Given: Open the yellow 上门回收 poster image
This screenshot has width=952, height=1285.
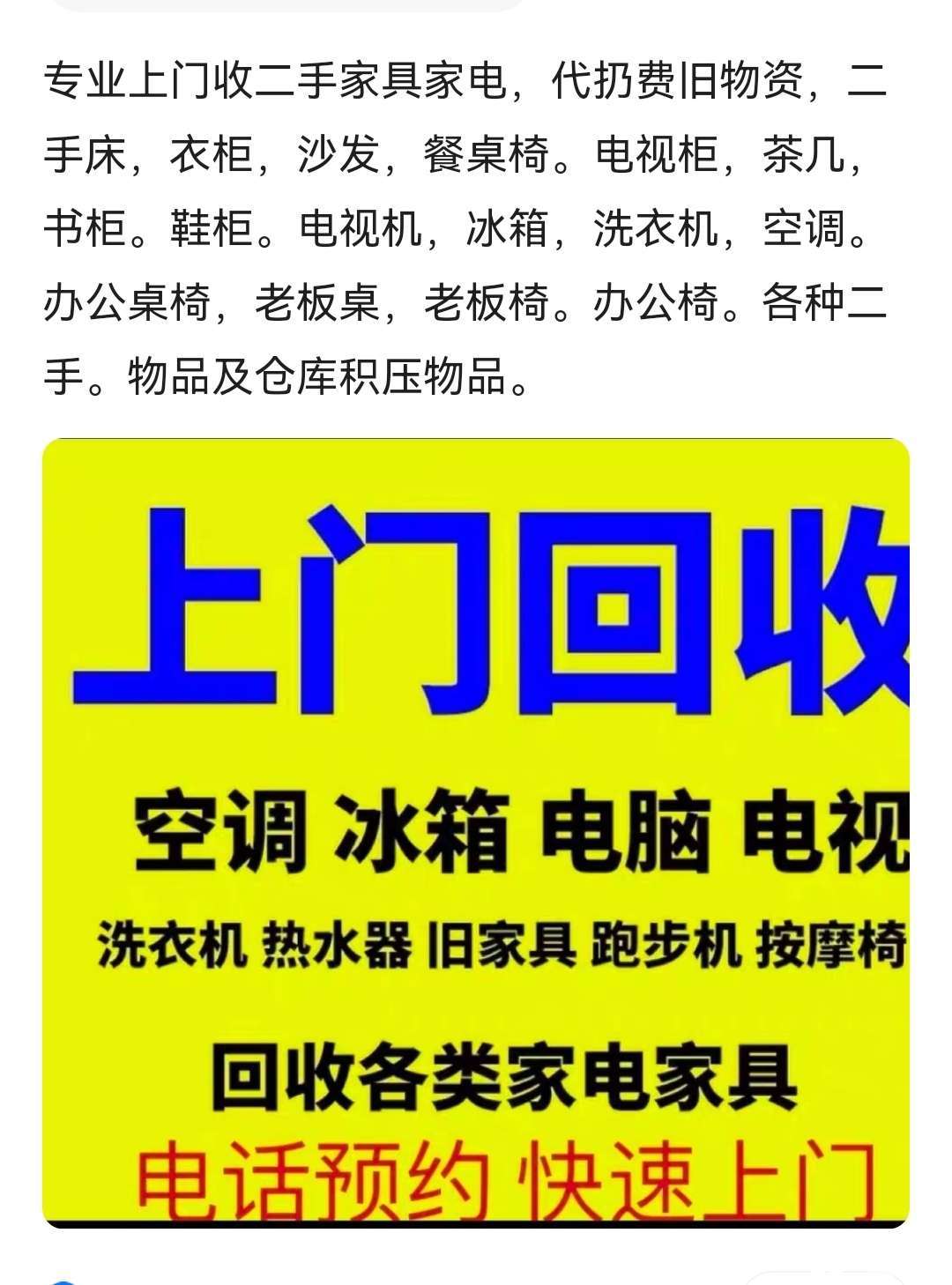Looking at the screenshot, I should coord(476,832).
